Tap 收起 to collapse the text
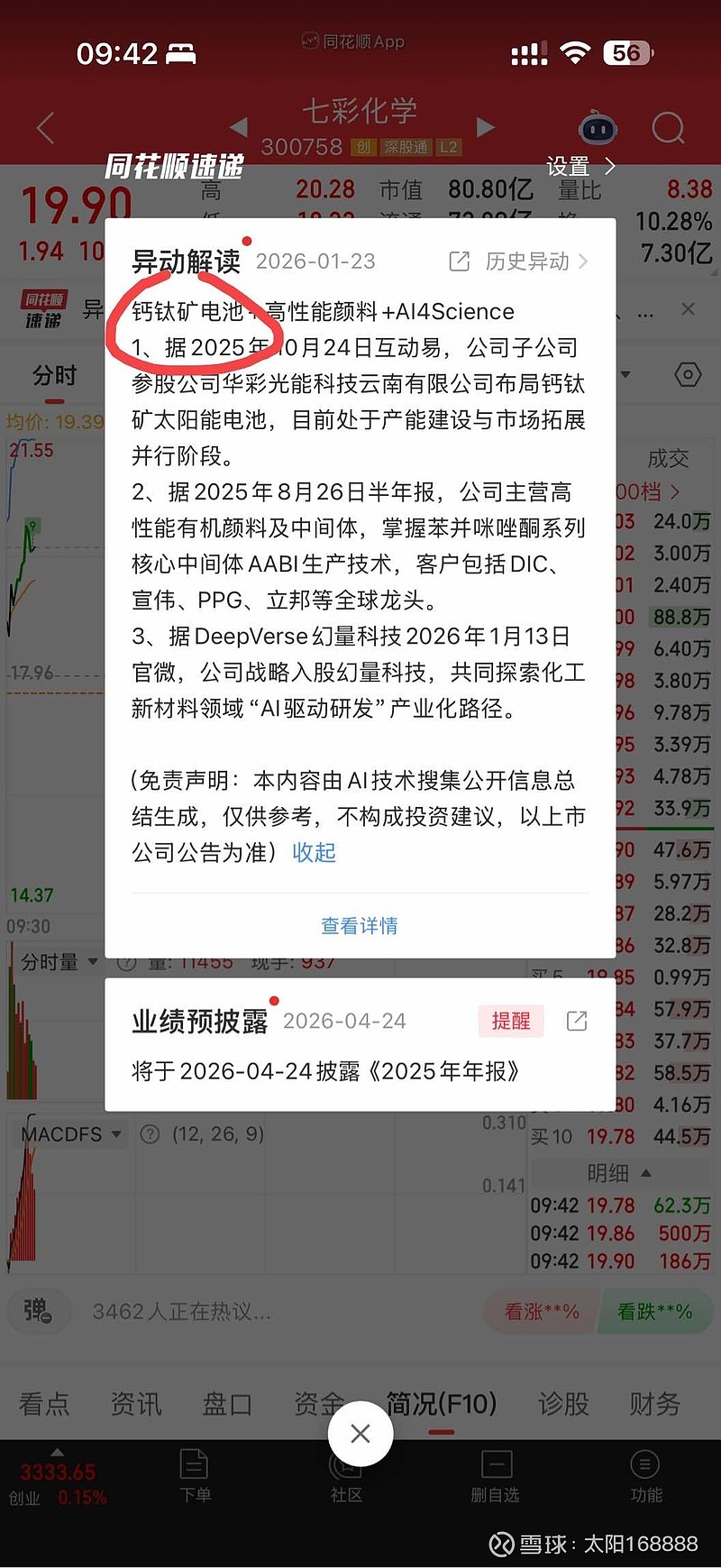 pos(315,852)
